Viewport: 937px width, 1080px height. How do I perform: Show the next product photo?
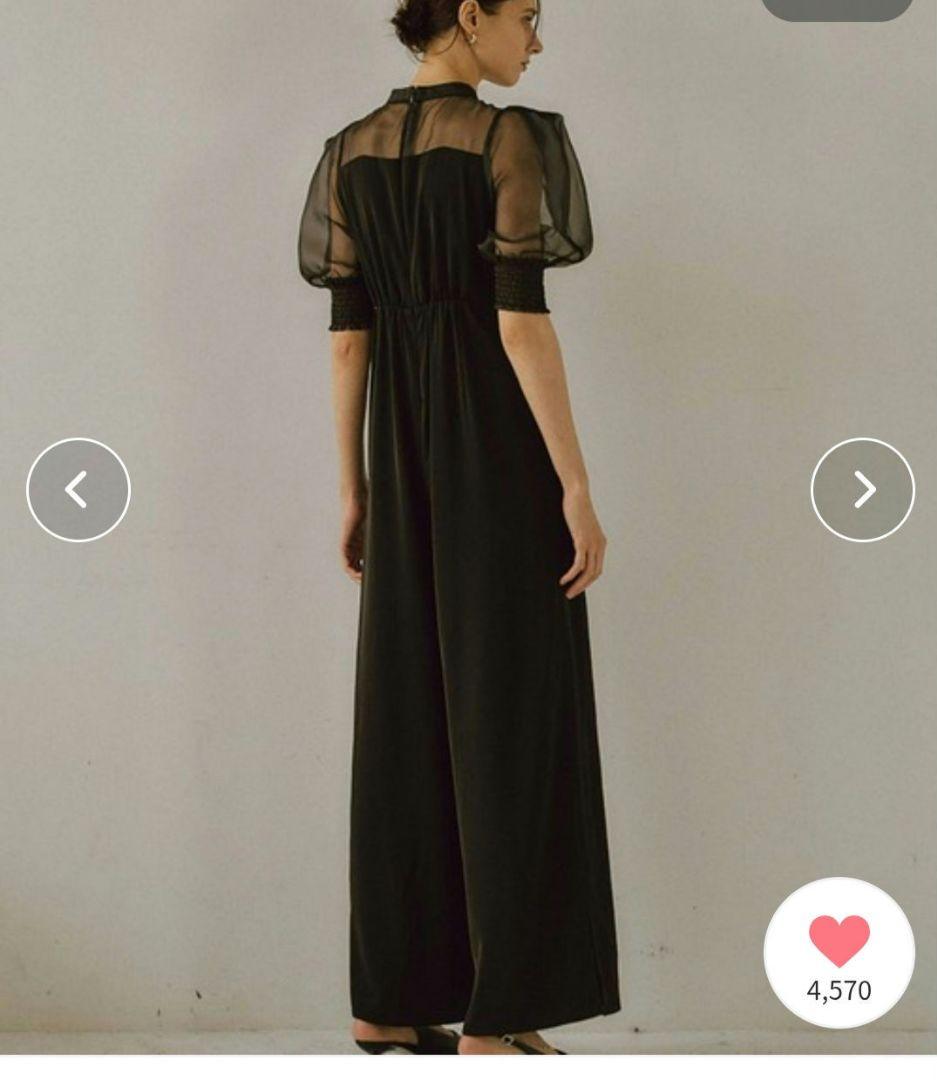pos(863,490)
